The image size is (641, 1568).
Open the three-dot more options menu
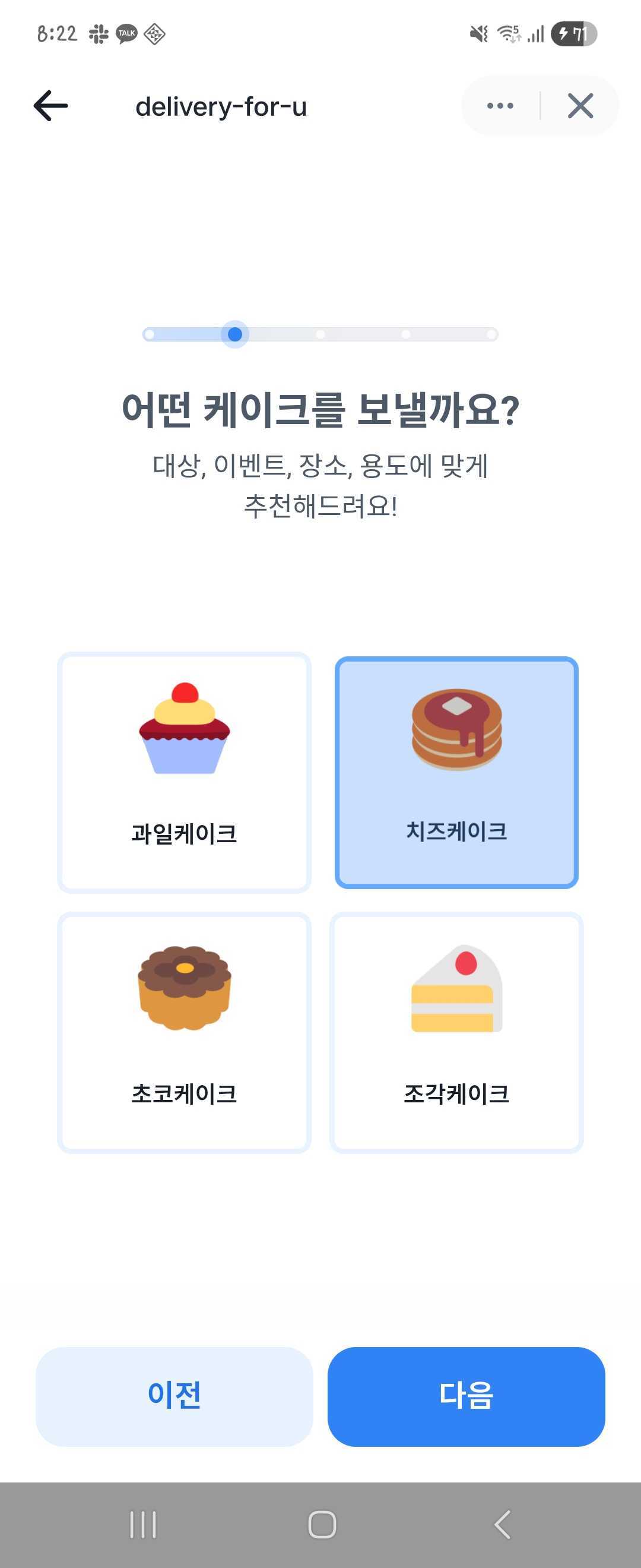500,106
